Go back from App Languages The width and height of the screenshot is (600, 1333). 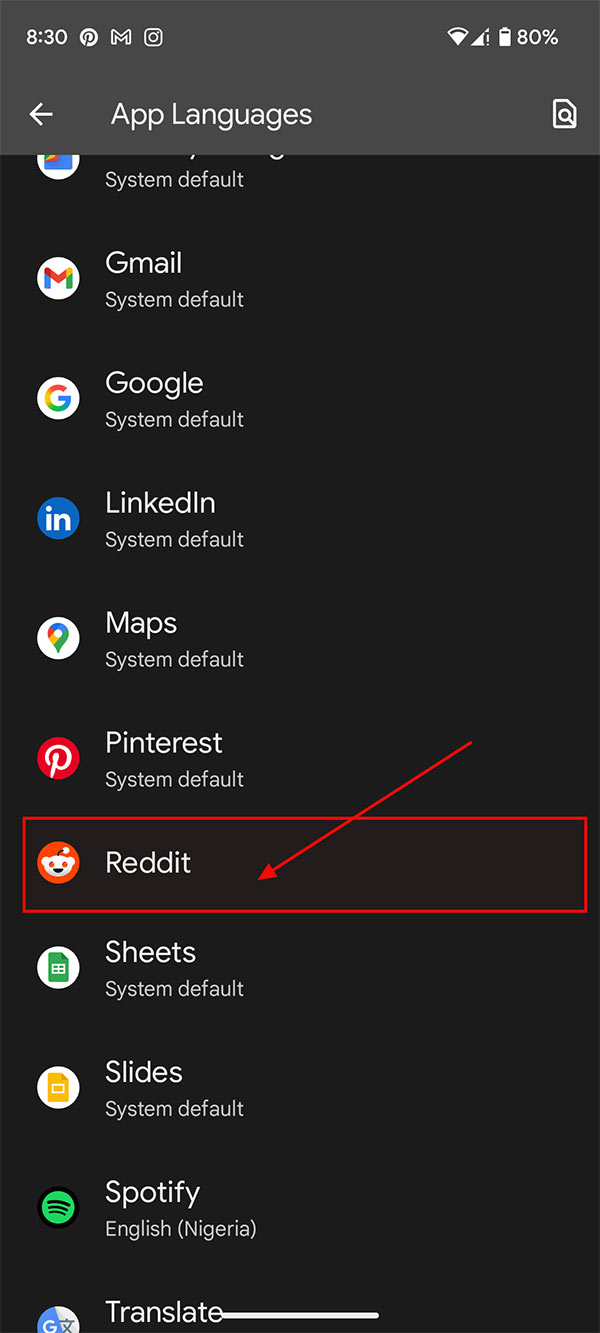pos(41,115)
